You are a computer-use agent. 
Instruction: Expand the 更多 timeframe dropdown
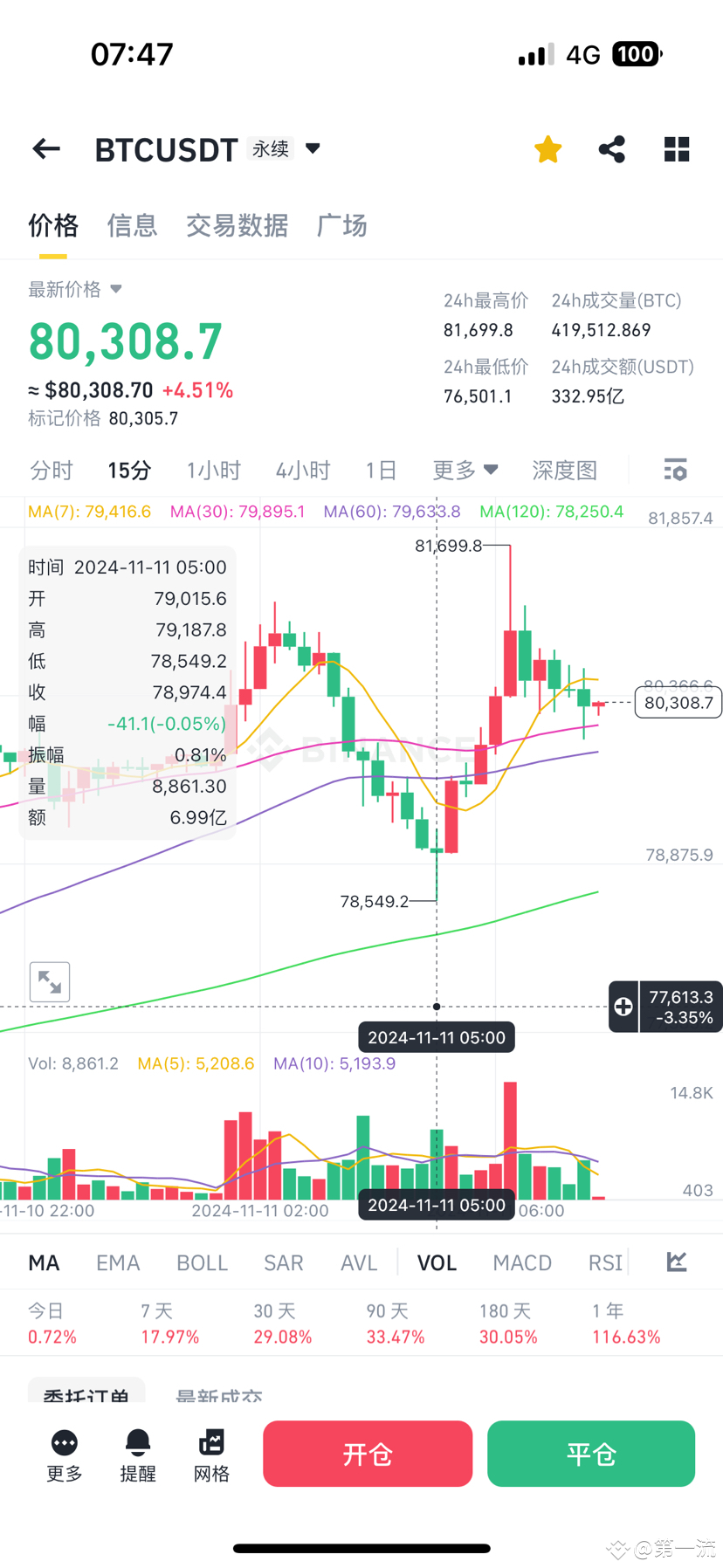point(465,470)
